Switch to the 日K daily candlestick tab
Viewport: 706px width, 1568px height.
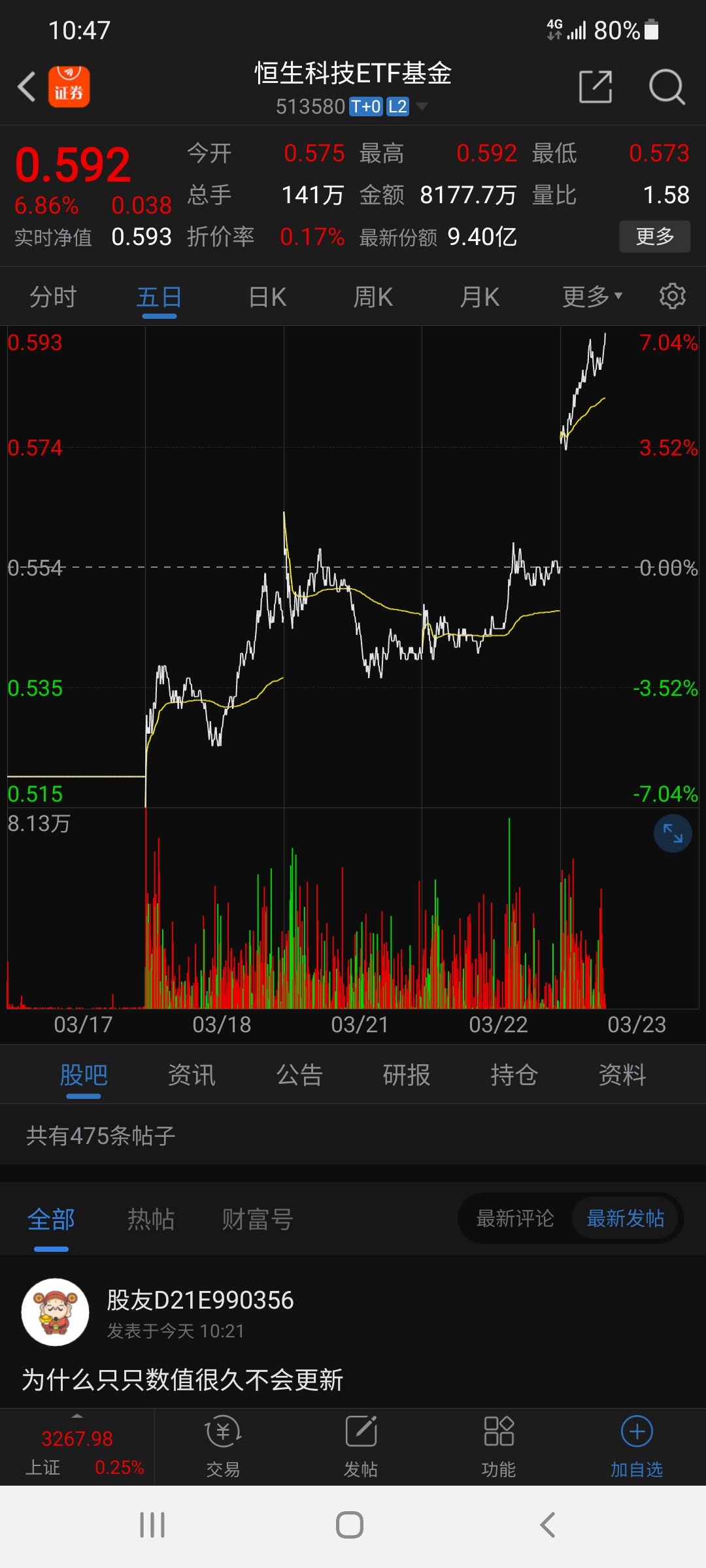pos(265,296)
